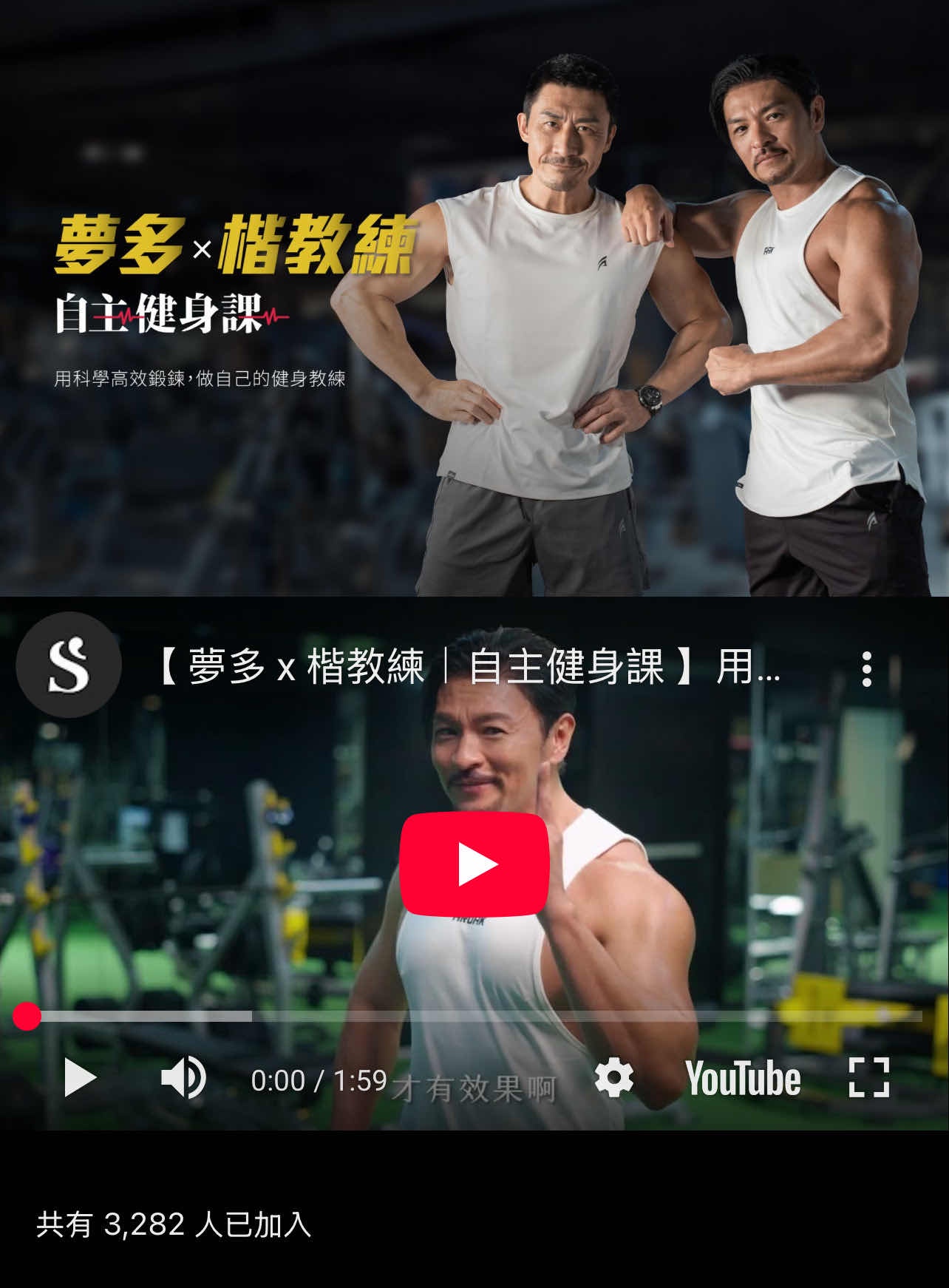The width and height of the screenshot is (949, 1288).
Task: Open the channel's S avatar
Action: 69,665
